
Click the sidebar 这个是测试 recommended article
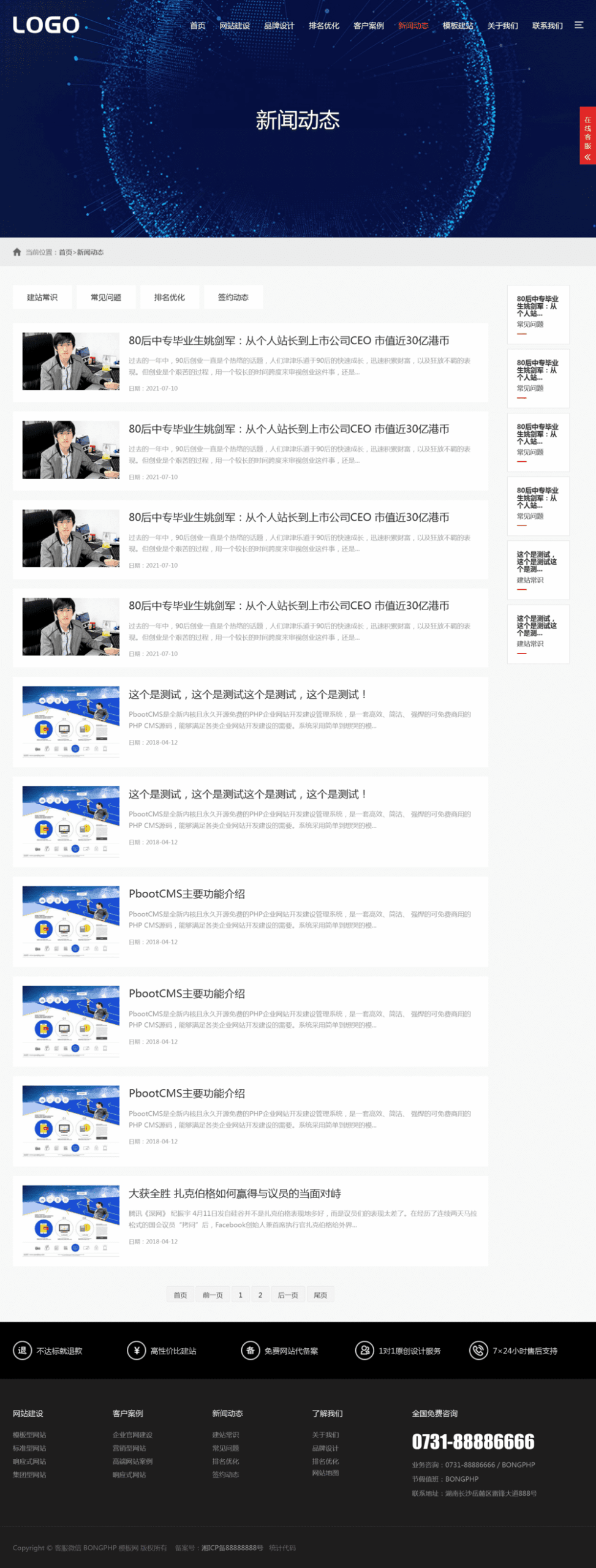pyautogui.click(x=537, y=562)
